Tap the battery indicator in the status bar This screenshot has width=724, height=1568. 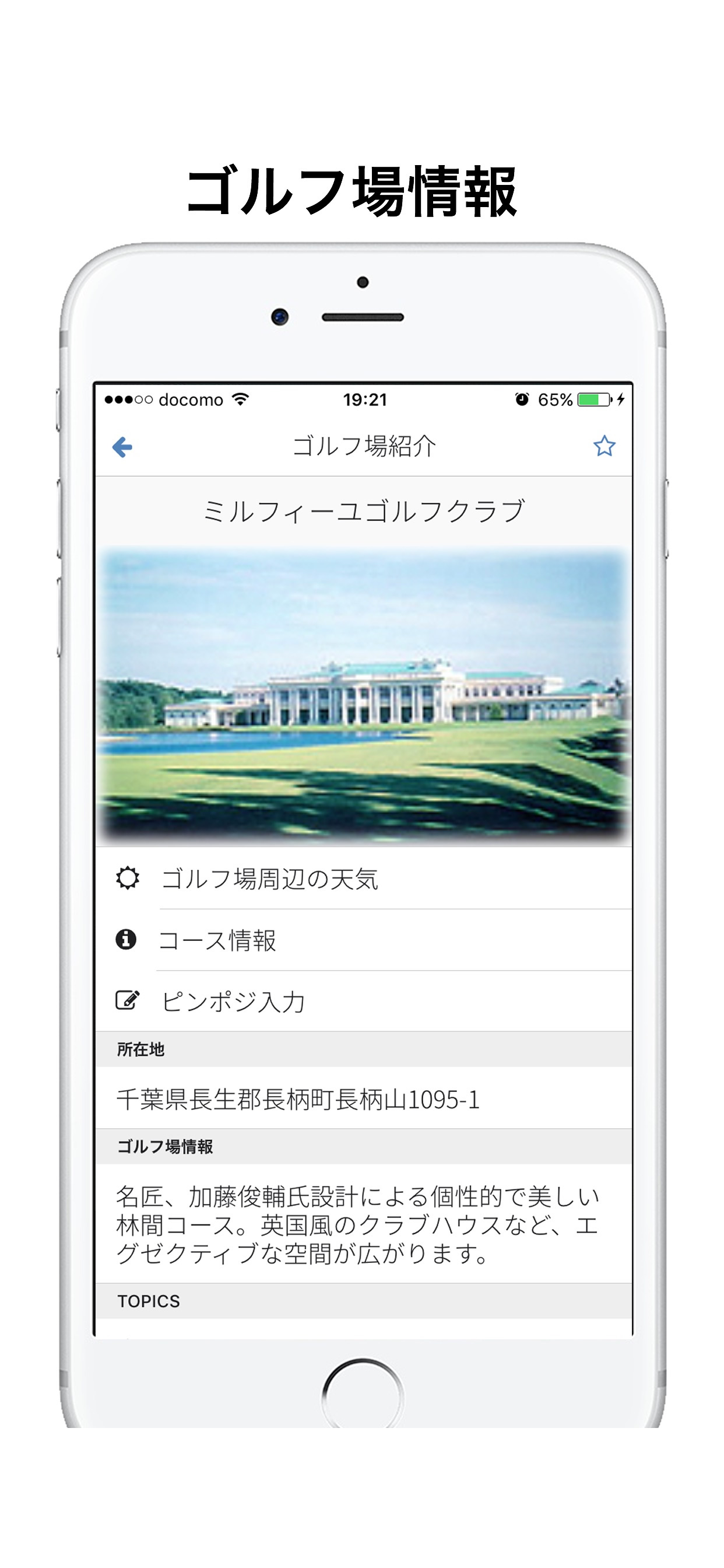click(594, 400)
